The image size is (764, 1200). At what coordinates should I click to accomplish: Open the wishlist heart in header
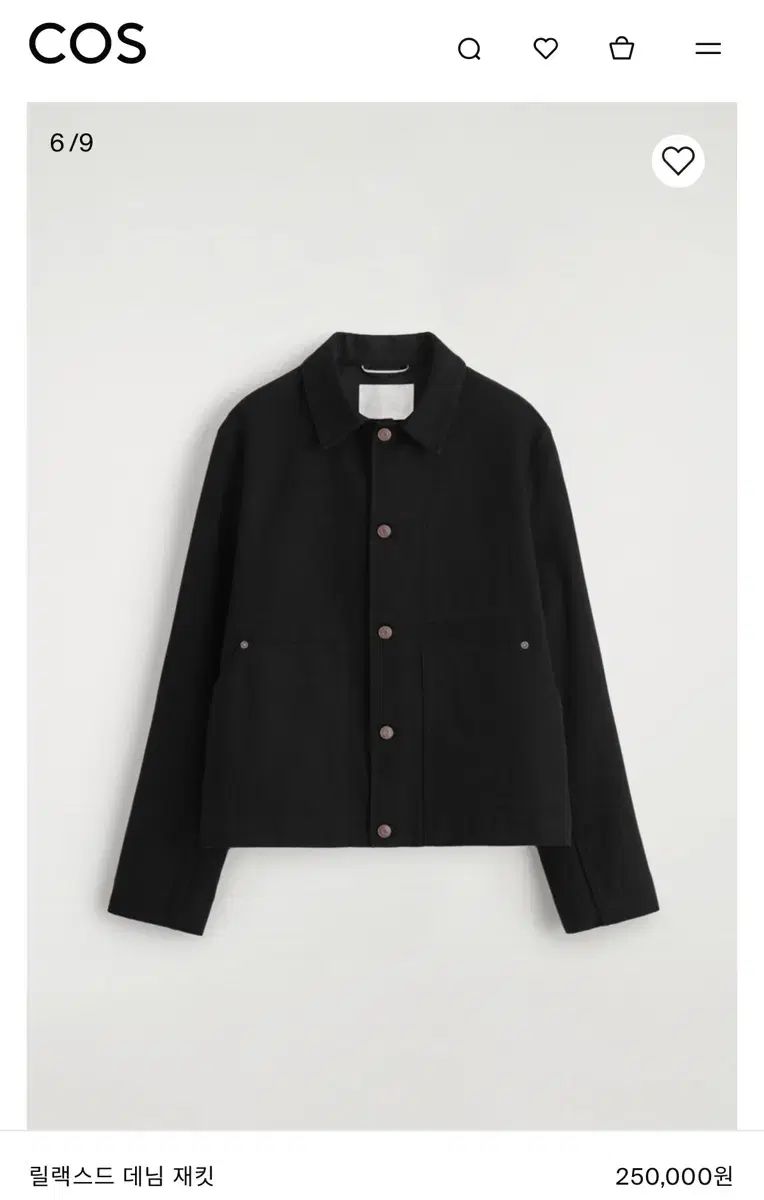point(546,48)
